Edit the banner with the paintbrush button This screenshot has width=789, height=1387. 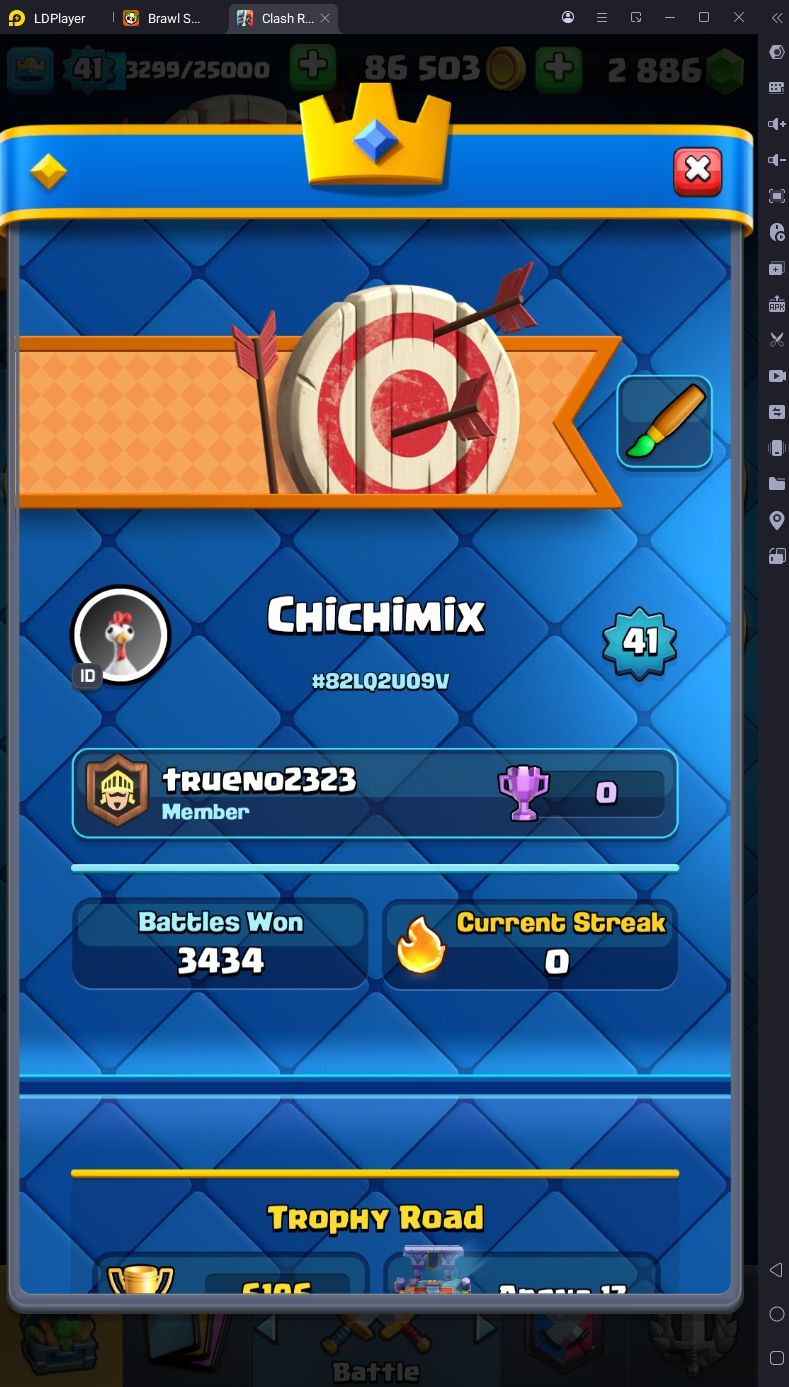click(x=664, y=422)
